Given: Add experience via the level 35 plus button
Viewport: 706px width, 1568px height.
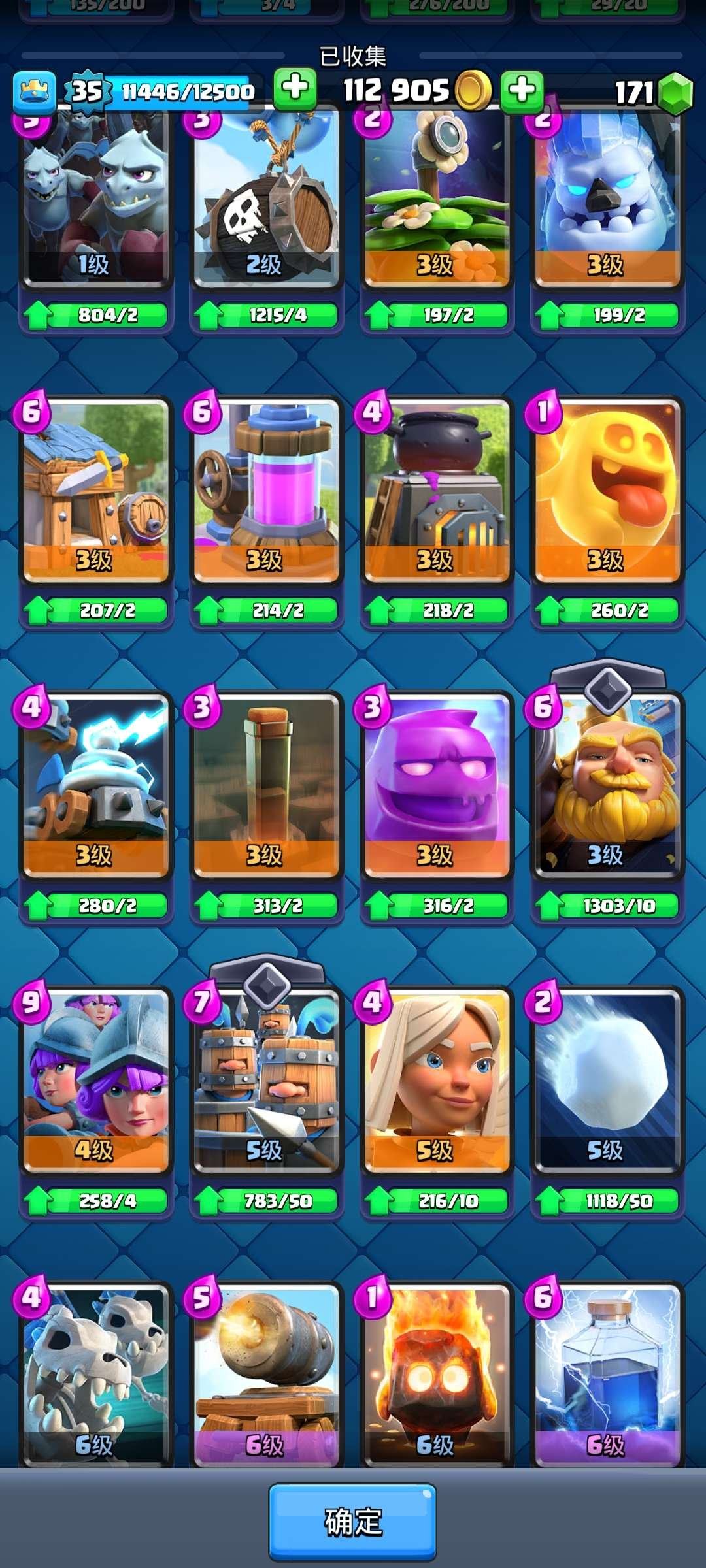Looking at the screenshot, I should (x=295, y=88).
